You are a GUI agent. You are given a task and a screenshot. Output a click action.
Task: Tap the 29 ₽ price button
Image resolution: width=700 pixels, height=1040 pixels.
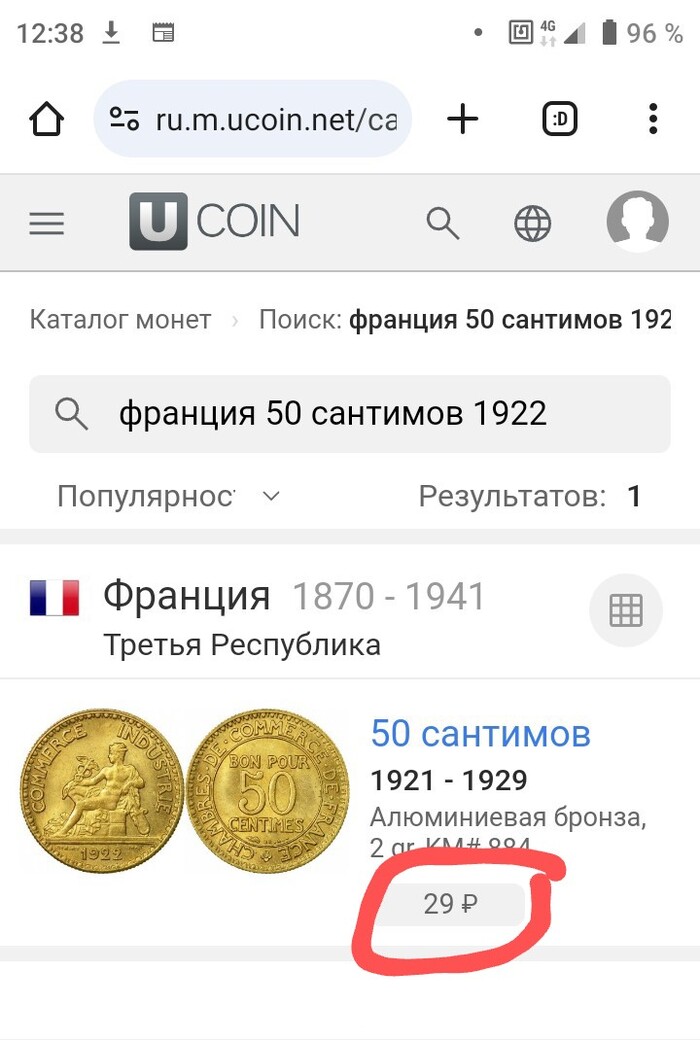[449, 905]
